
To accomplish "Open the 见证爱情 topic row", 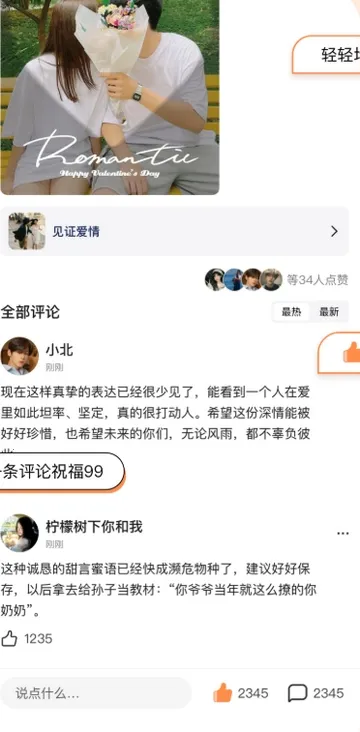I will 174,231.
